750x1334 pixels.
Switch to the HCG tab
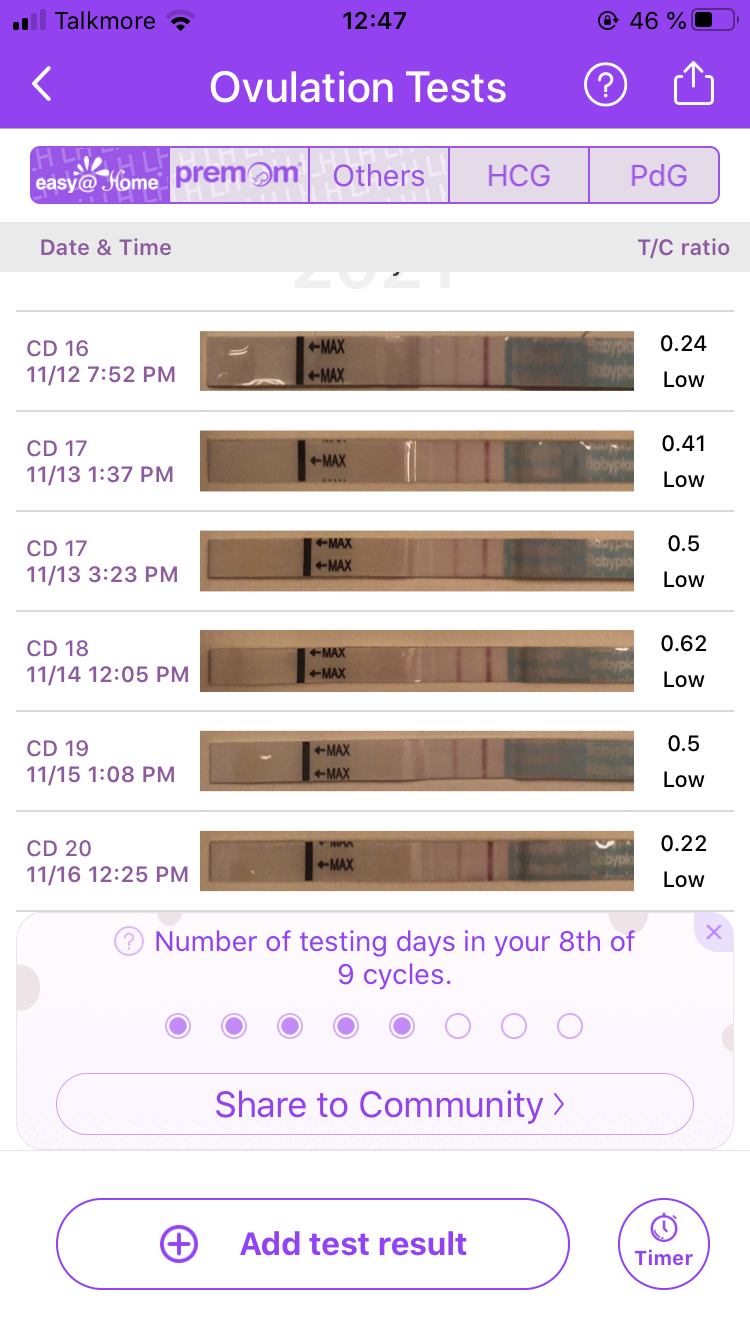point(519,176)
